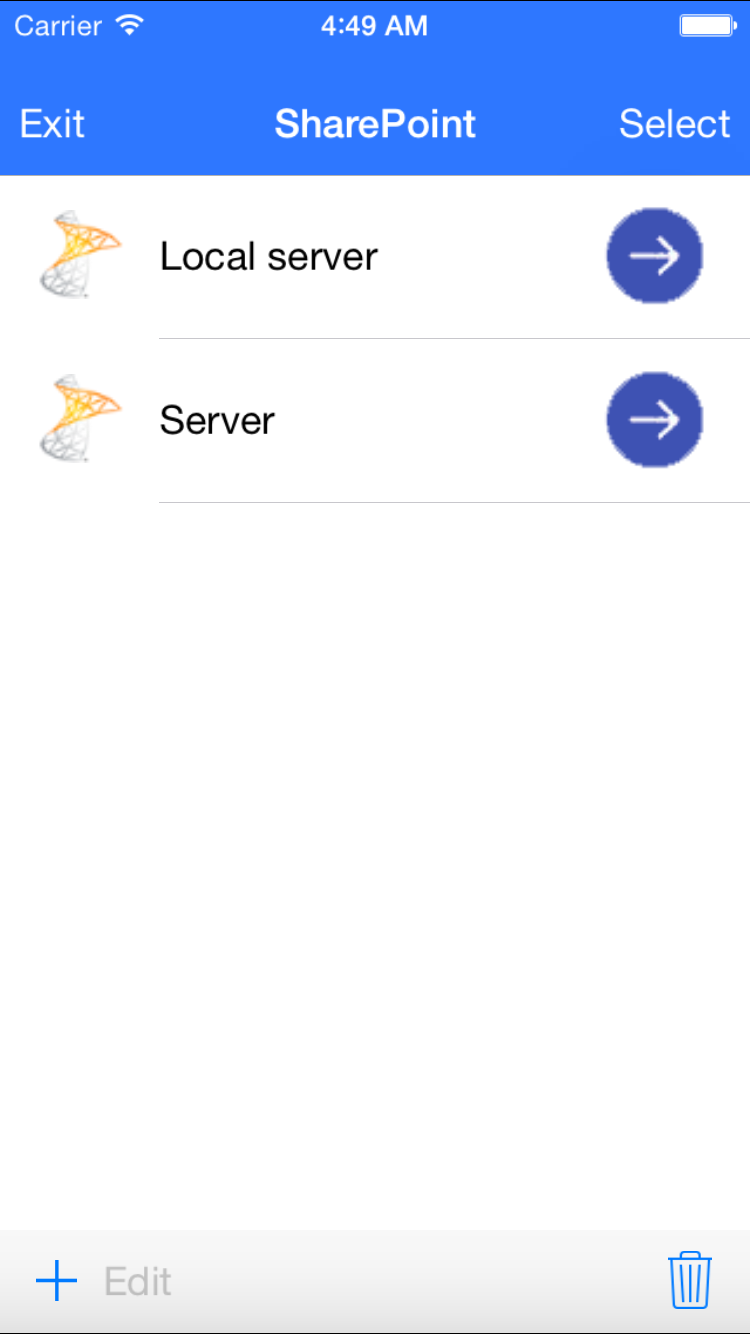Screen dimensions: 750x1334
Task: Tap the arrow button beside Server
Action: pyautogui.click(x=655, y=420)
